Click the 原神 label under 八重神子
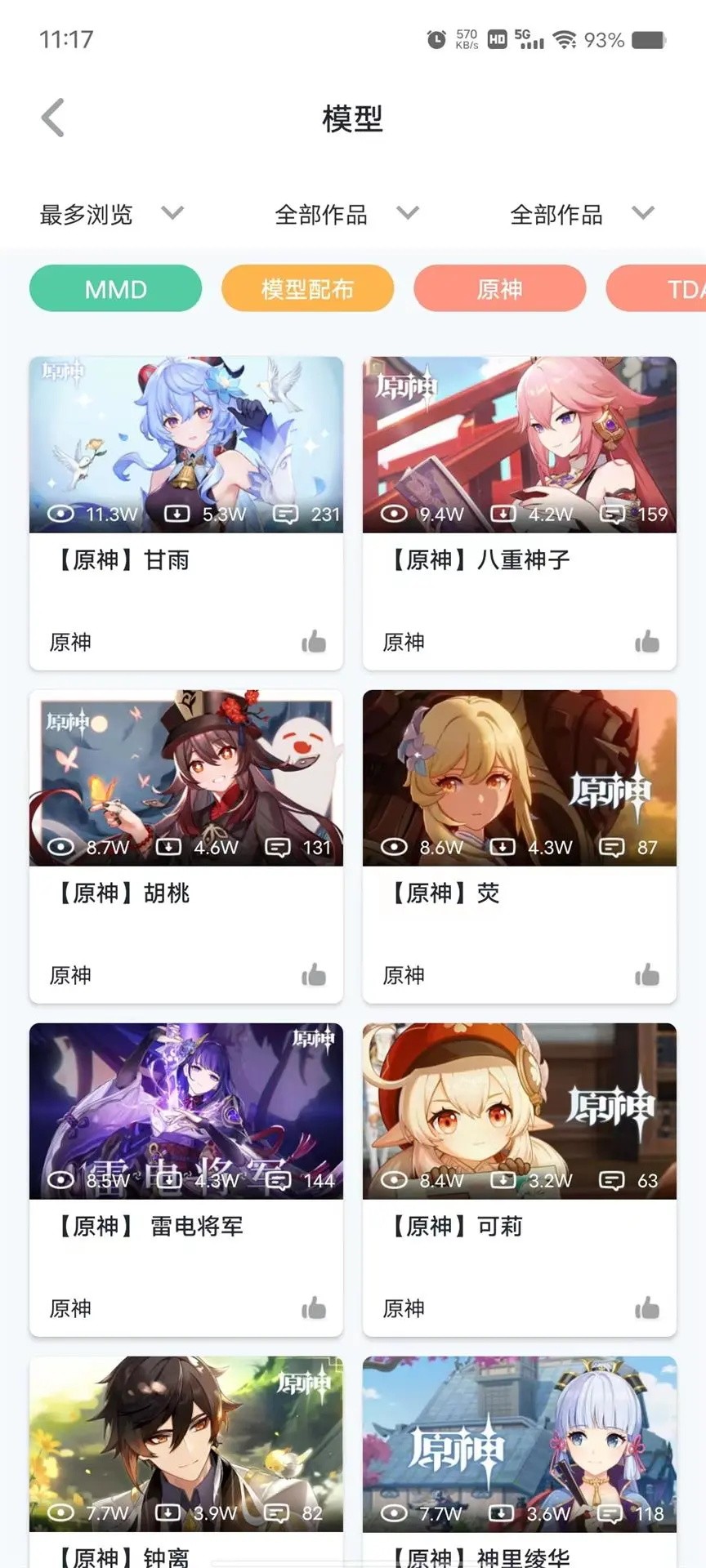Viewport: 706px width, 1568px height. (404, 642)
